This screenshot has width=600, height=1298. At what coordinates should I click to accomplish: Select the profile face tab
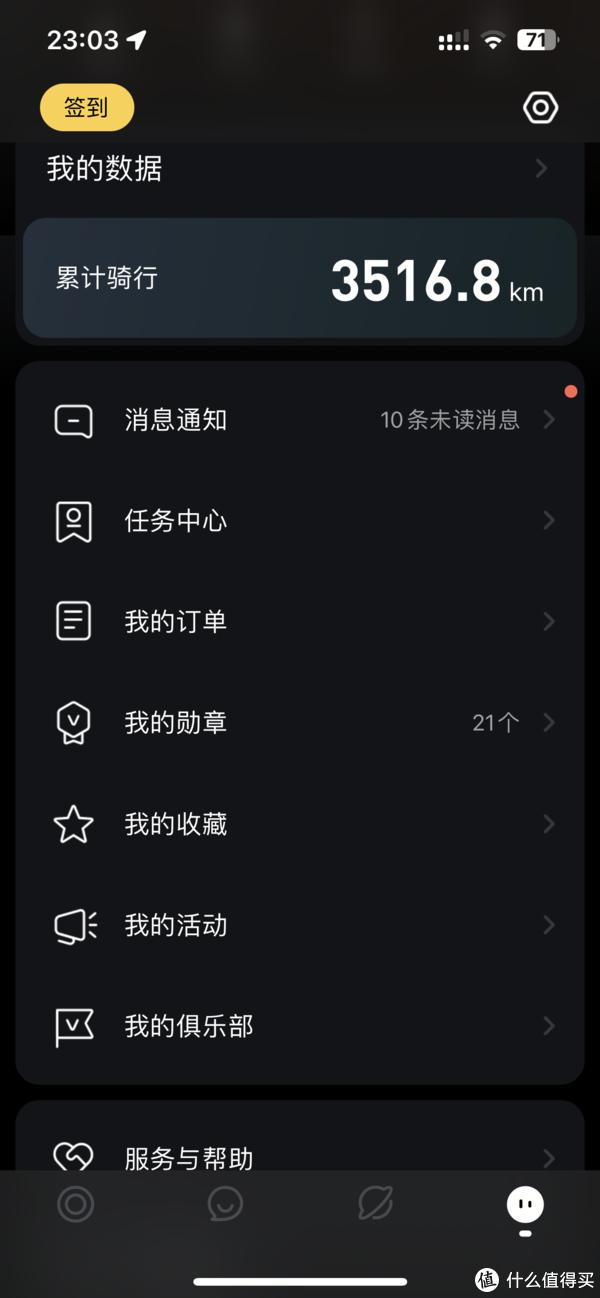(x=525, y=1205)
